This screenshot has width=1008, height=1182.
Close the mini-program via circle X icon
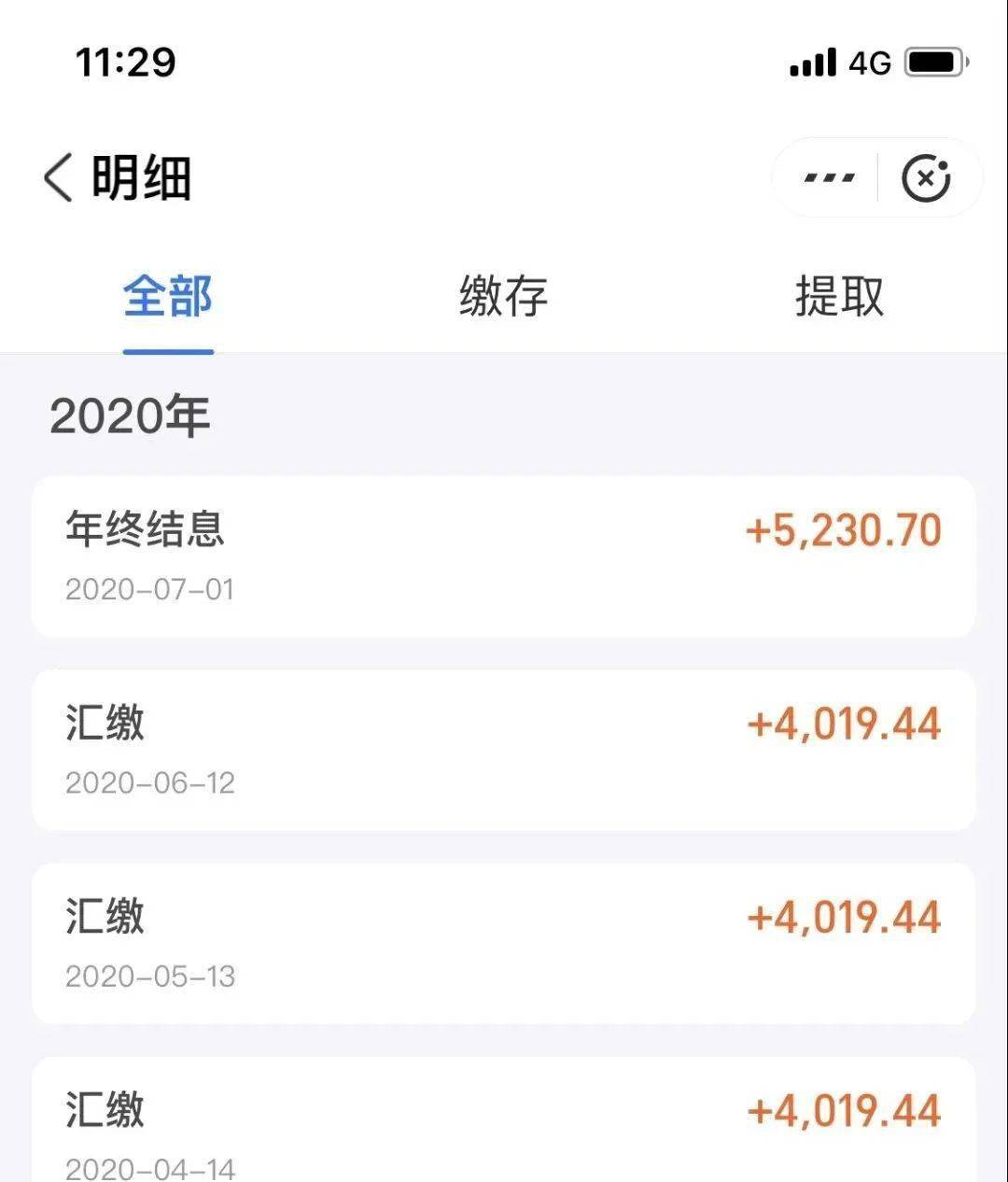point(927,176)
